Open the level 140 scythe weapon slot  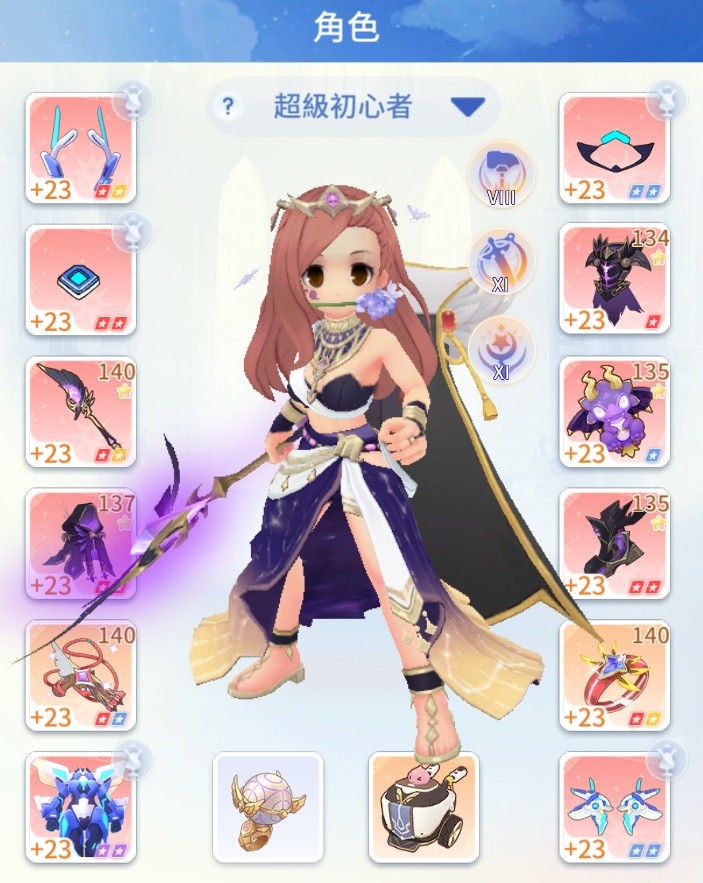click(80, 412)
